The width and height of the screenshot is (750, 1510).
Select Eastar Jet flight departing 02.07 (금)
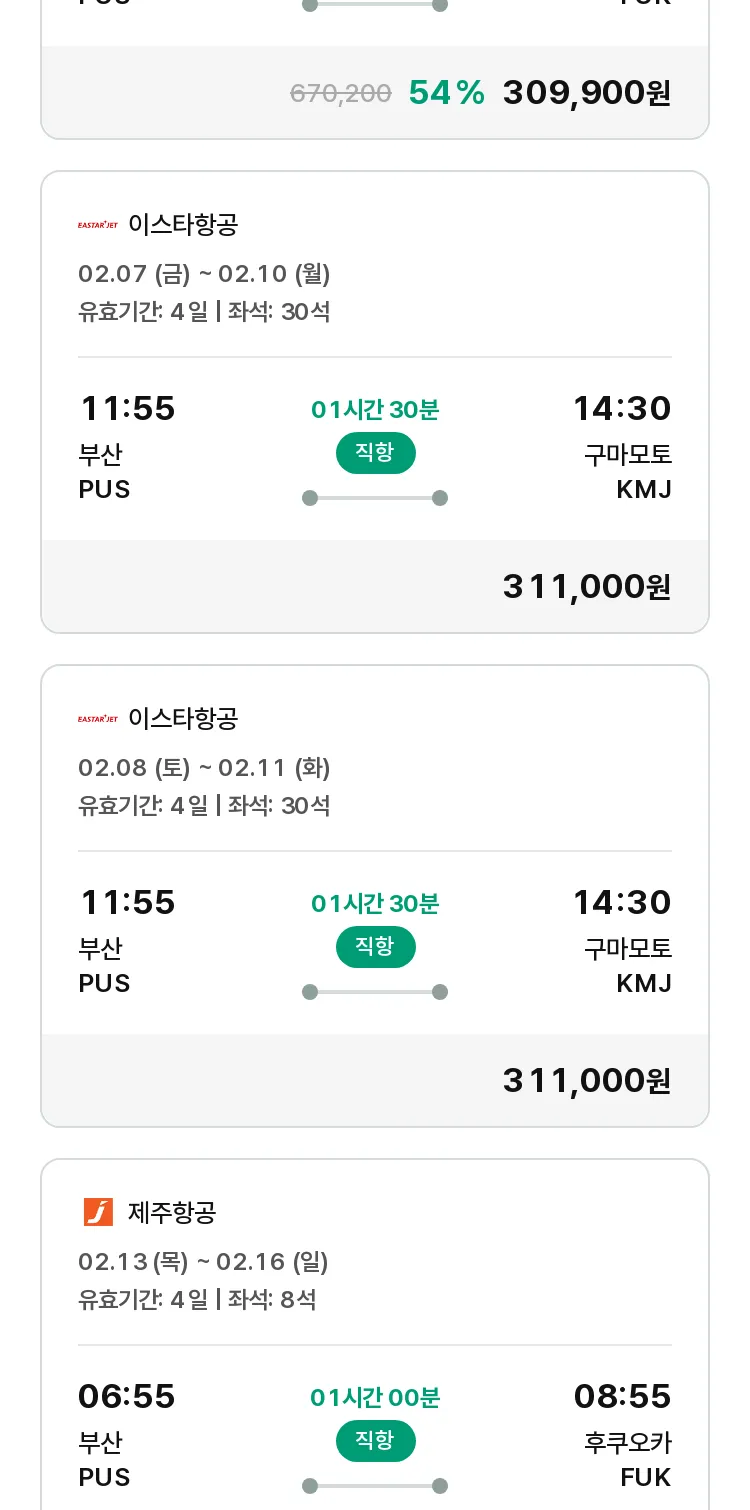click(x=375, y=402)
